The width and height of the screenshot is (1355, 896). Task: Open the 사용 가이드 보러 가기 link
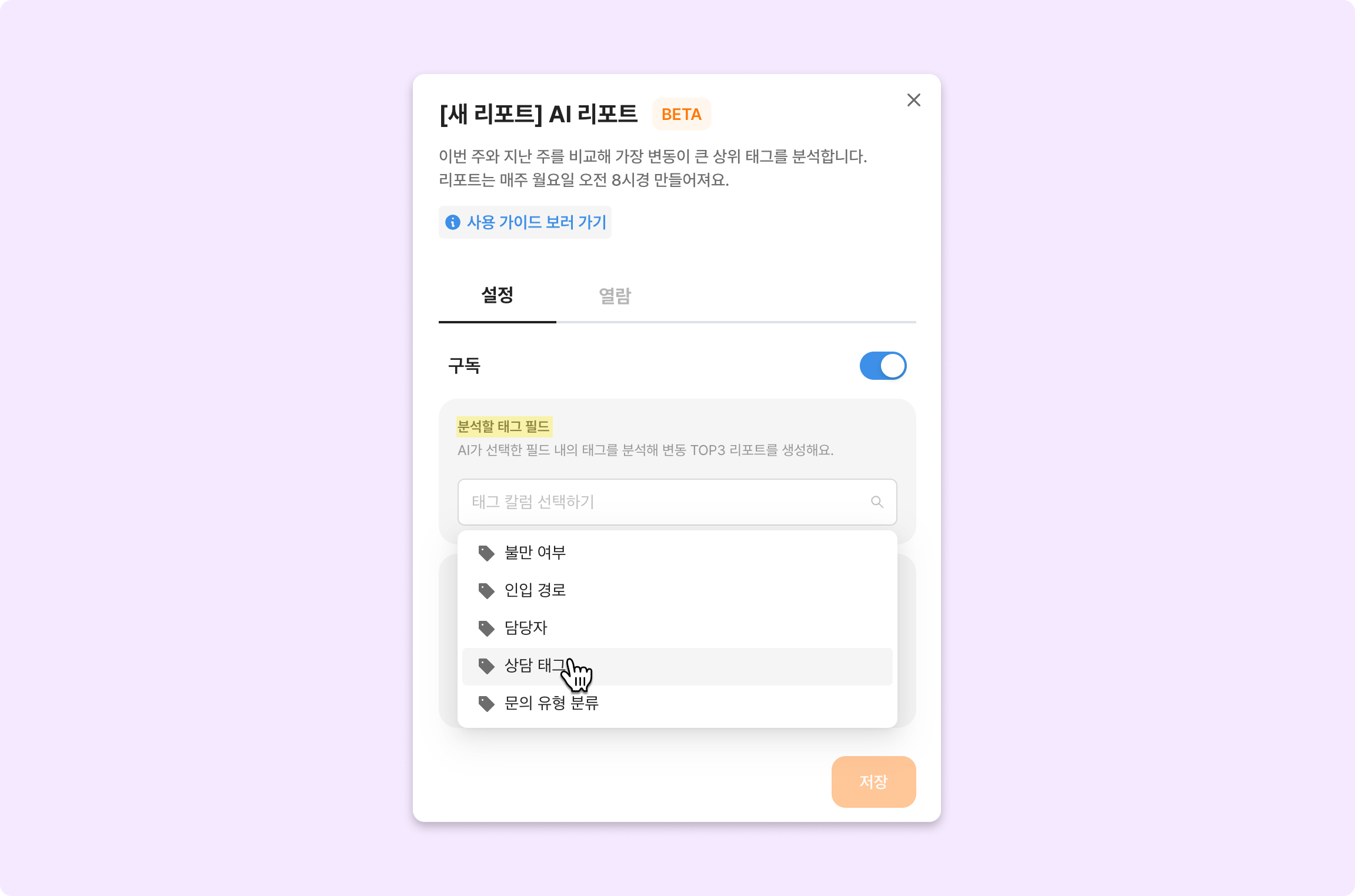[x=525, y=222]
